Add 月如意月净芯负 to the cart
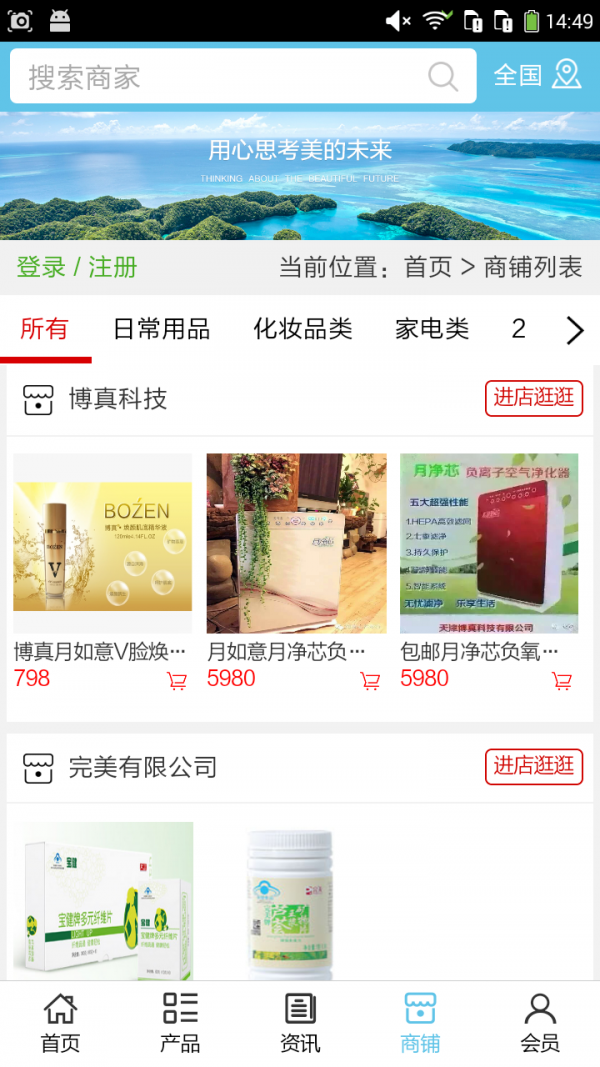The image size is (600, 1067). [370, 681]
